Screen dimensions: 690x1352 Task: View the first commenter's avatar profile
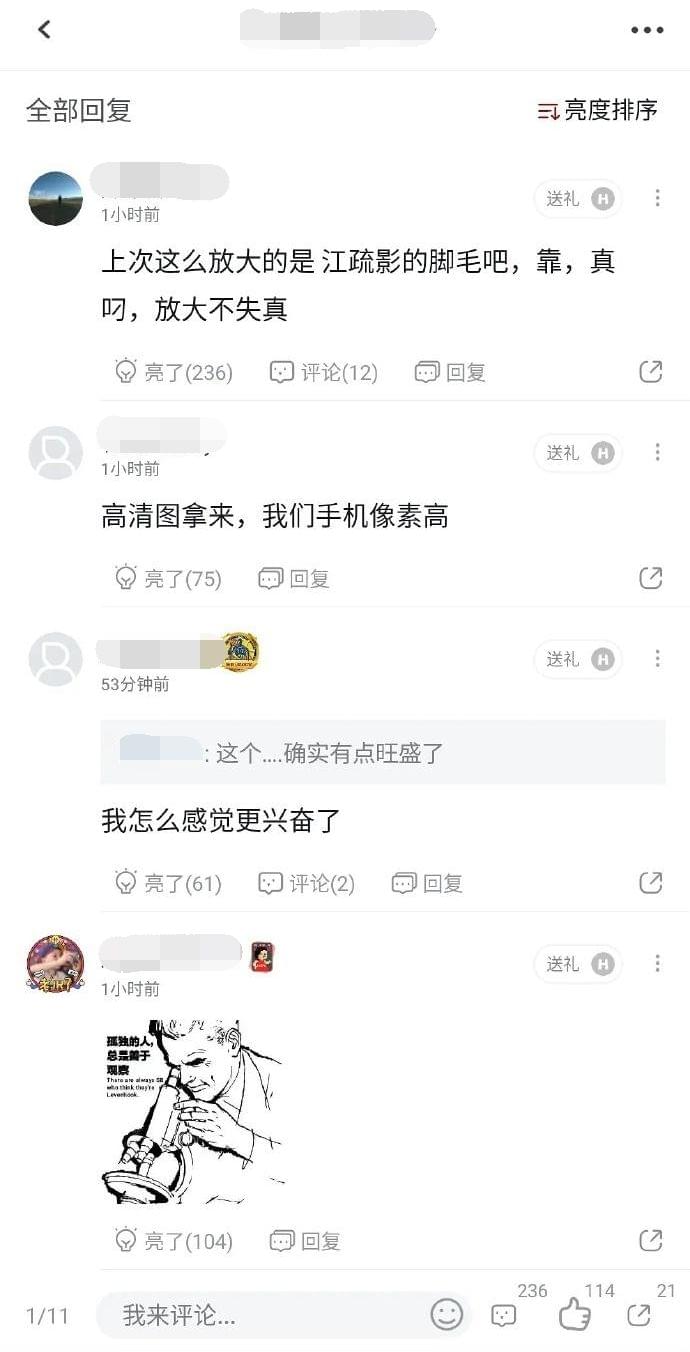56,198
